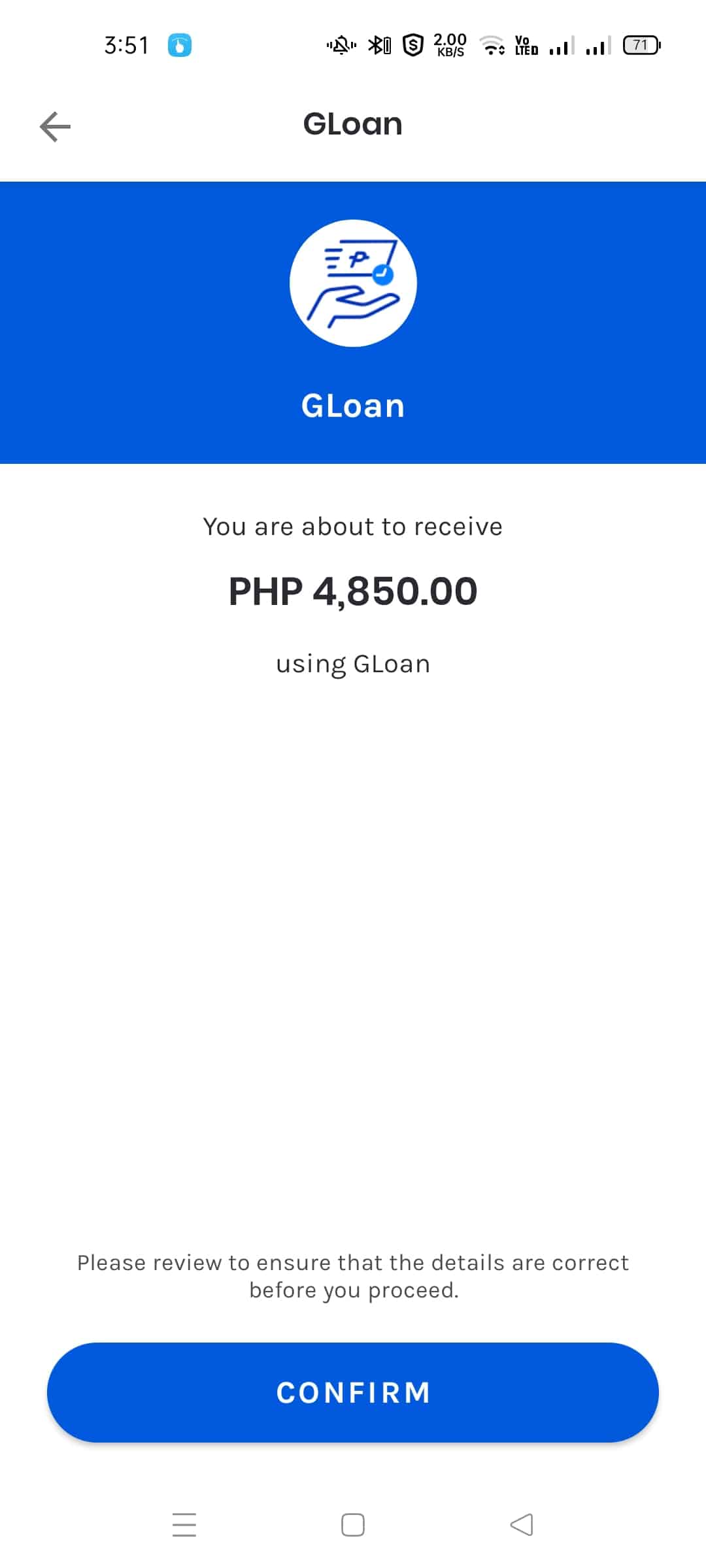706x1568 pixels.
Task: Tap the back arrow to exit GLoan
Action: (x=56, y=125)
